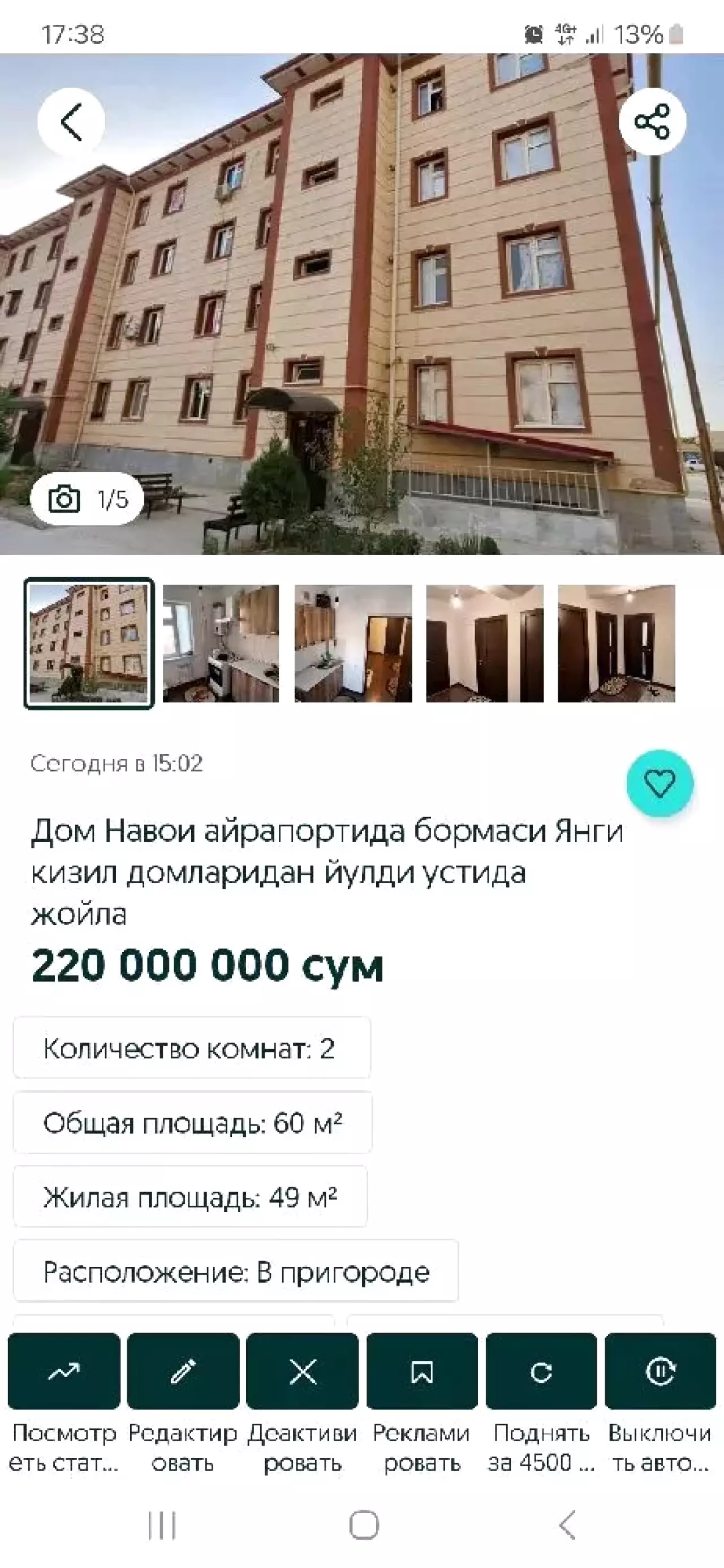
Task: Select the fourth thumbnail with dark doors
Action: pyautogui.click(x=485, y=643)
